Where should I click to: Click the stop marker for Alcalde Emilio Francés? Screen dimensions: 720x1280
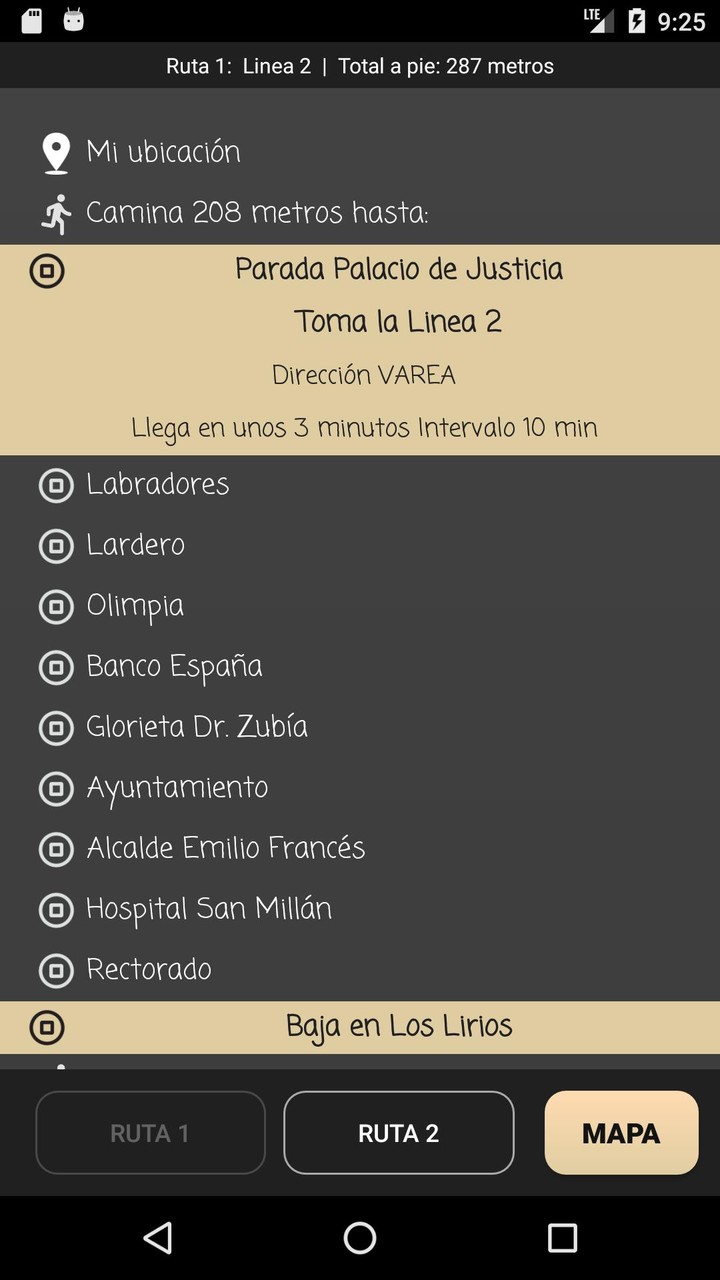pyautogui.click(x=55, y=849)
